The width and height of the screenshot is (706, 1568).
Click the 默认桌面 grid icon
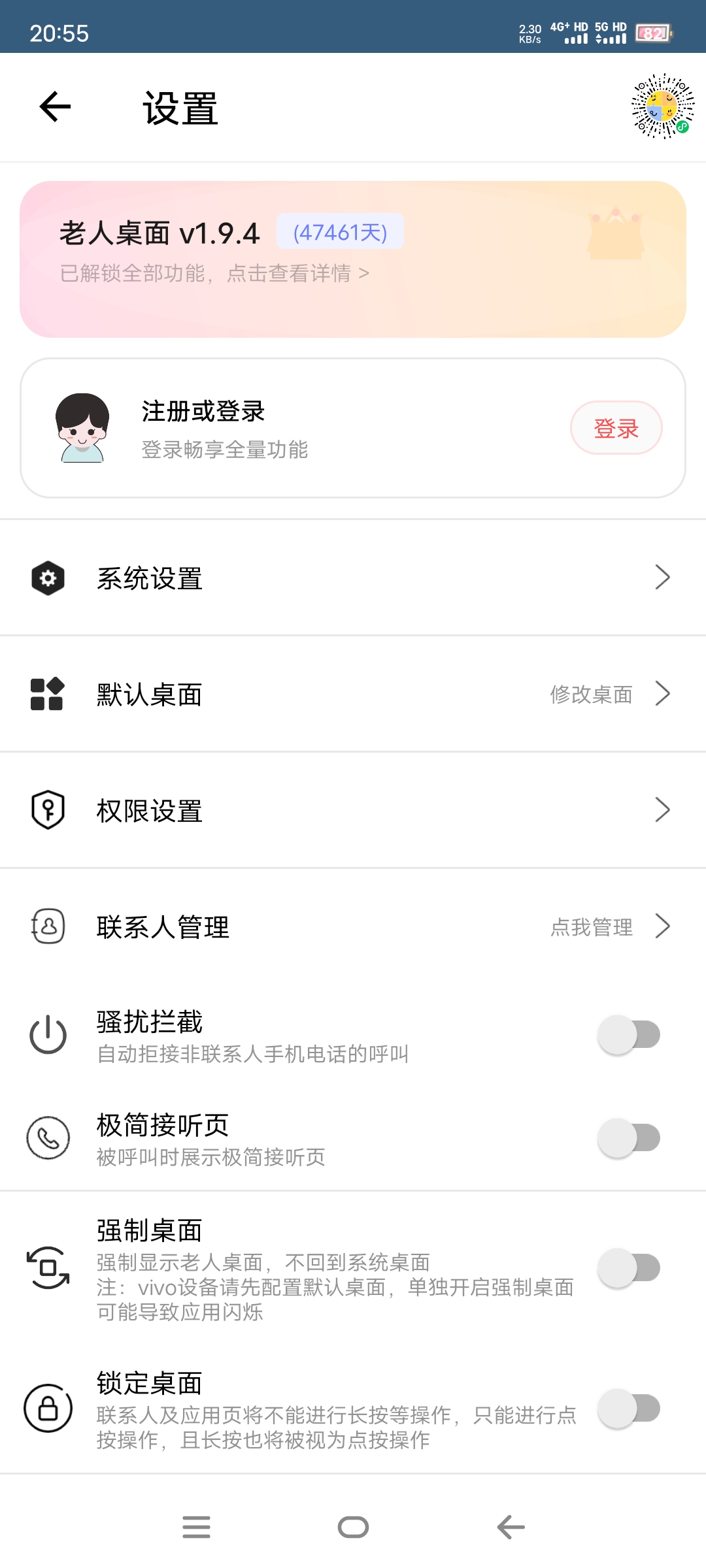click(46, 694)
